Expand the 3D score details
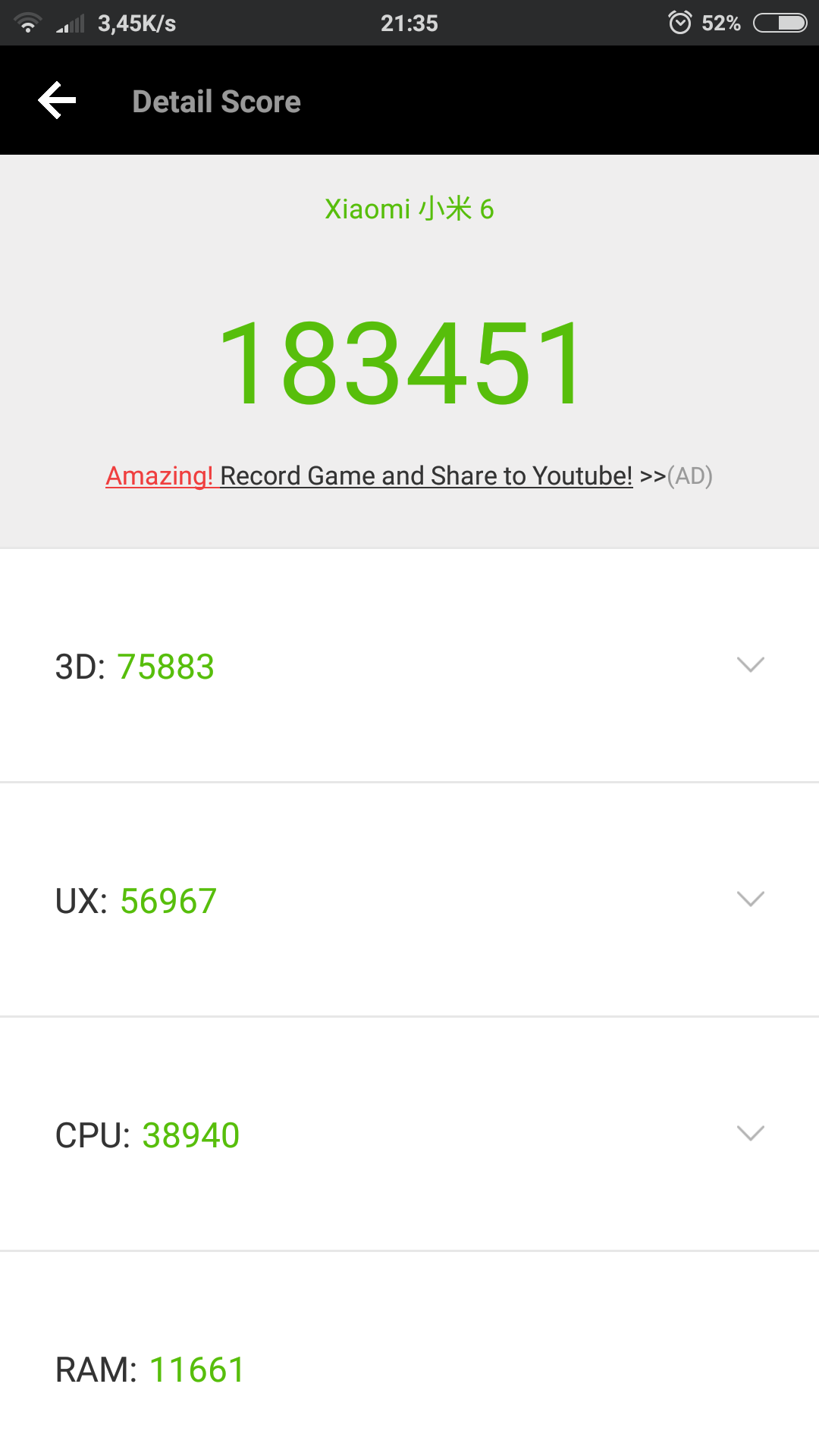 (x=409, y=666)
